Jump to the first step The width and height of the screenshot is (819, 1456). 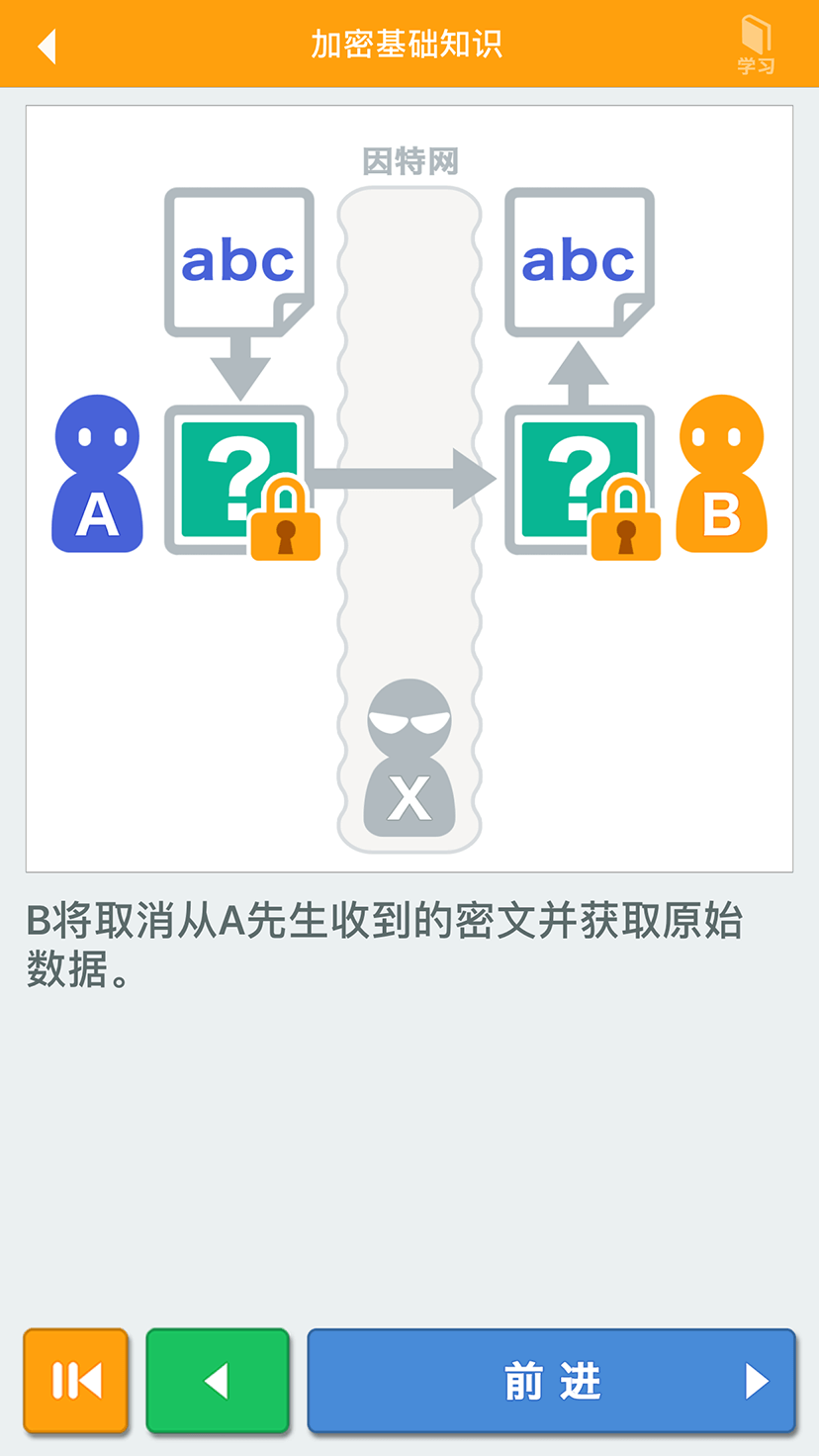click(76, 1381)
